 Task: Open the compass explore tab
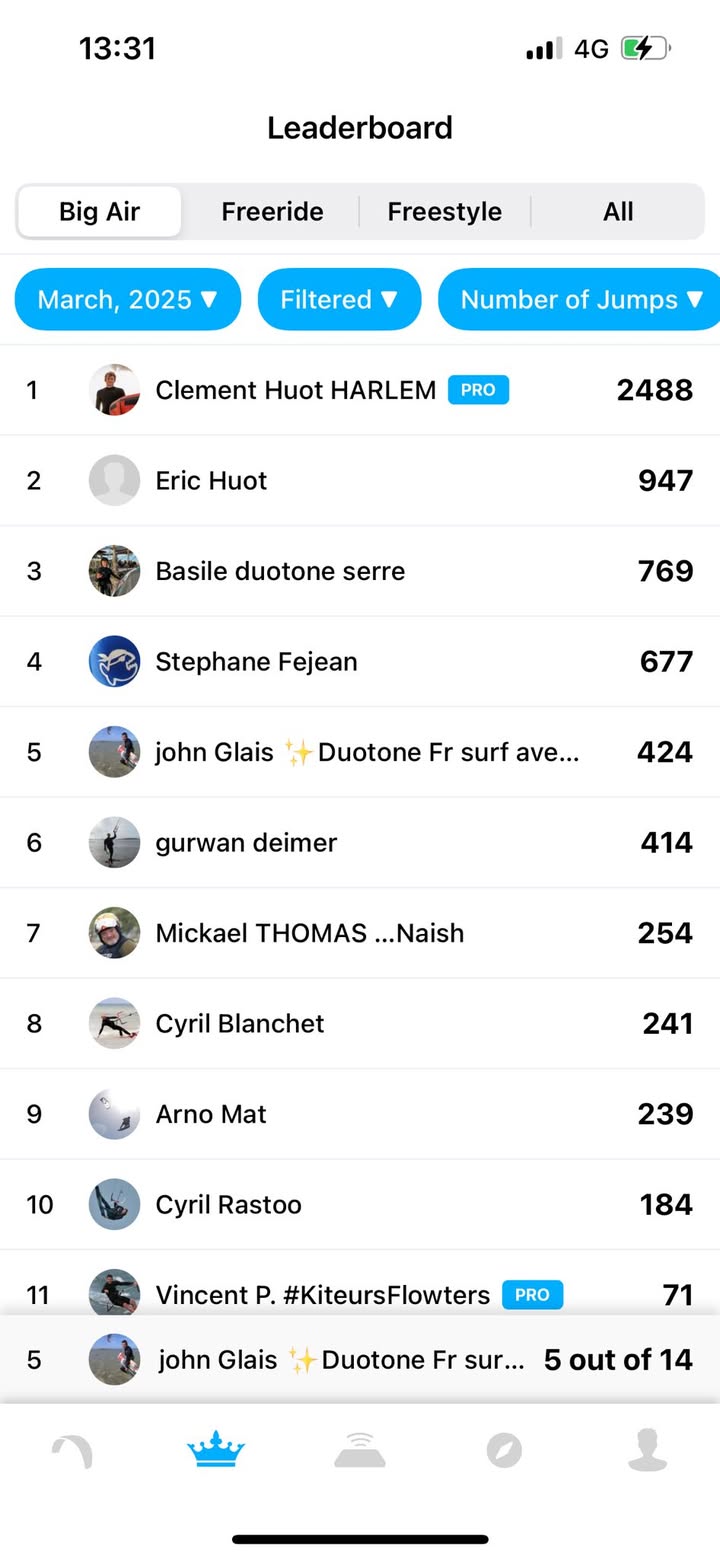pos(504,1450)
